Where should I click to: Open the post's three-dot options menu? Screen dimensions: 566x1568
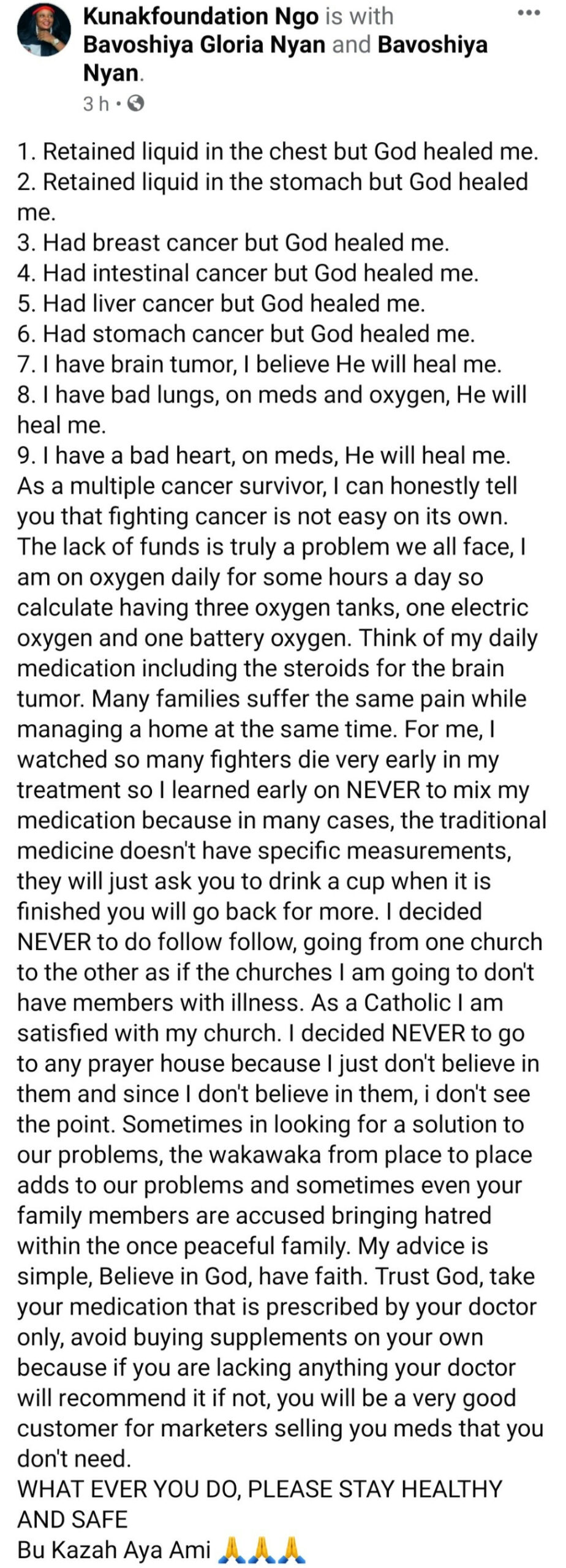coord(529,12)
